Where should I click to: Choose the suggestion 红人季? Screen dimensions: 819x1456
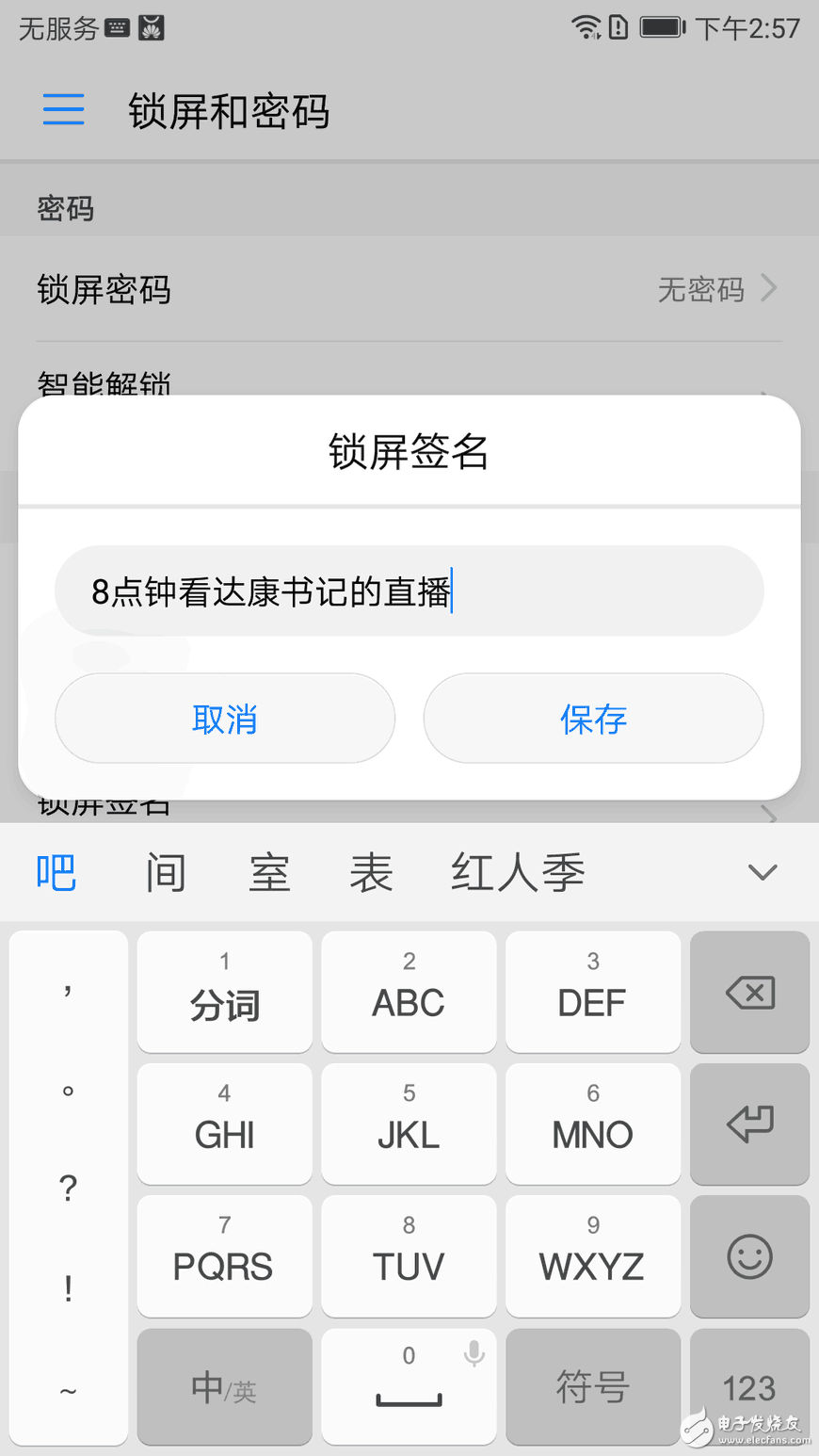(x=518, y=872)
